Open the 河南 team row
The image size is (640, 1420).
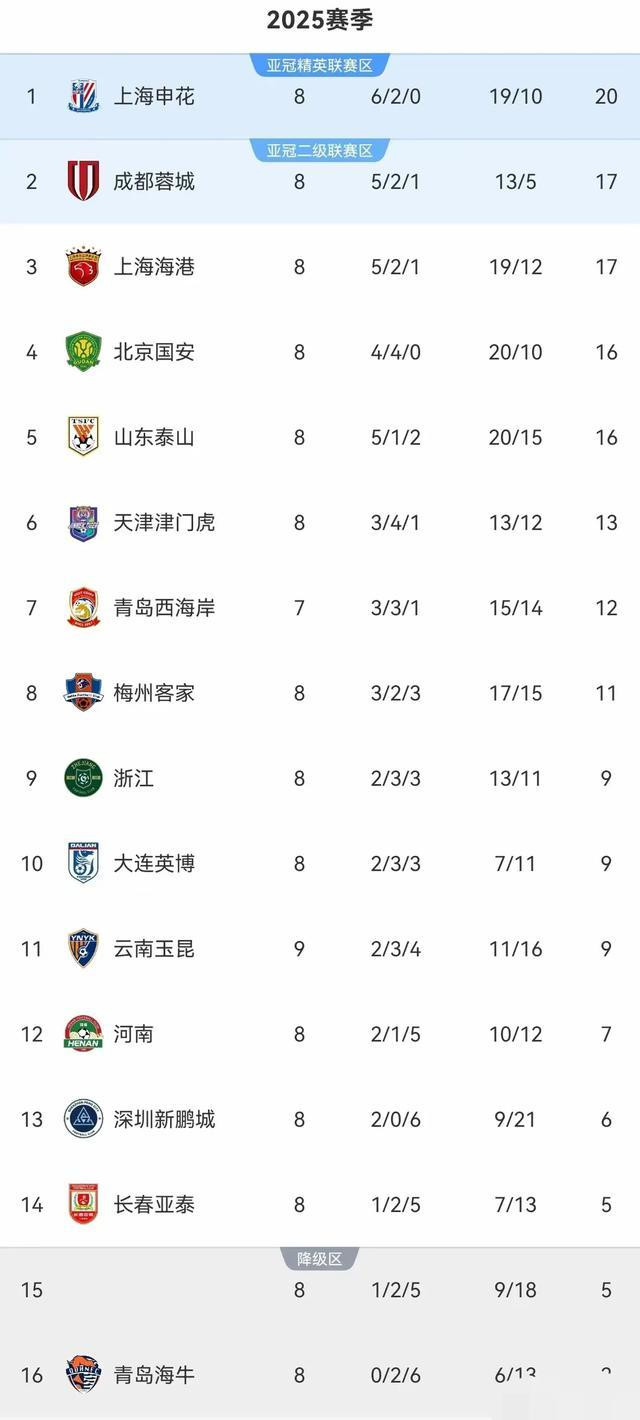(x=320, y=1034)
